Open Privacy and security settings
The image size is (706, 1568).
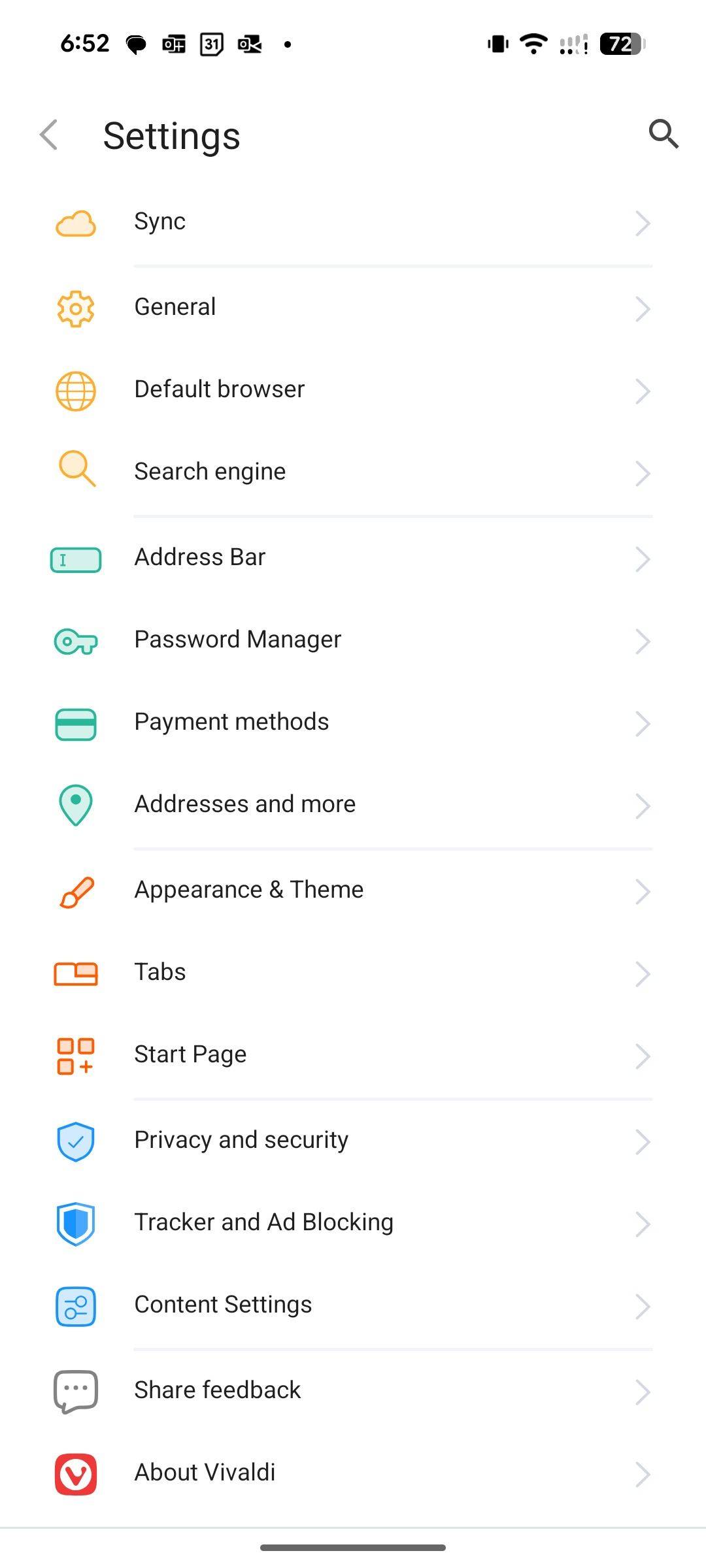coord(353,1139)
